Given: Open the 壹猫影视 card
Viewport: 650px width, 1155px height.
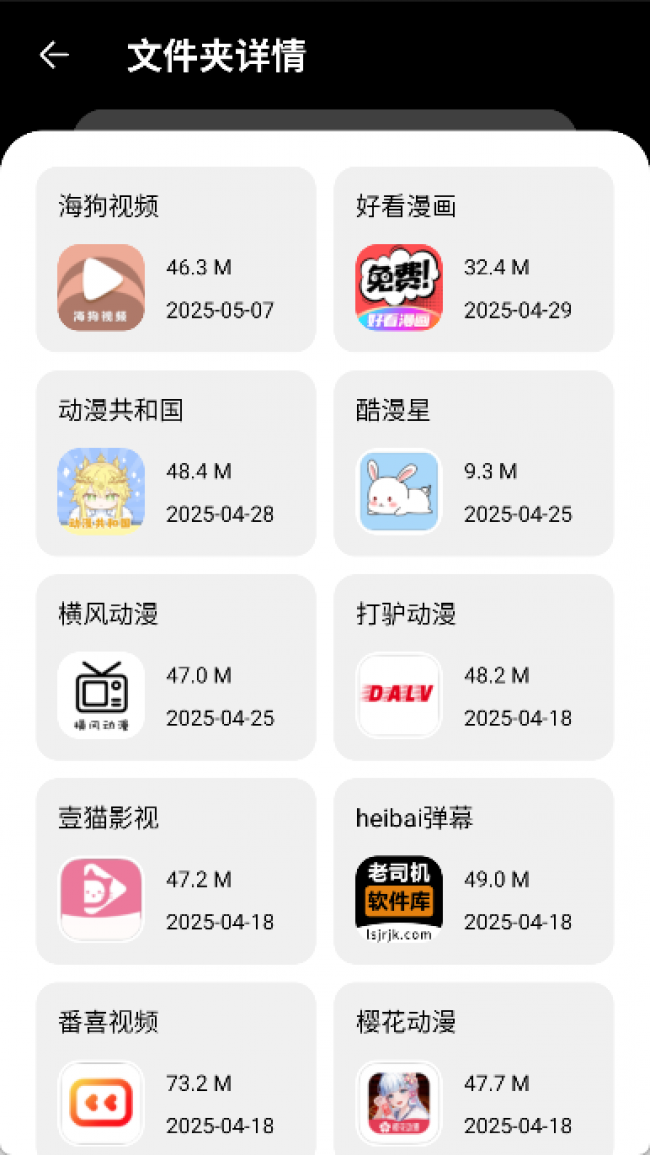Looking at the screenshot, I should [x=176, y=872].
